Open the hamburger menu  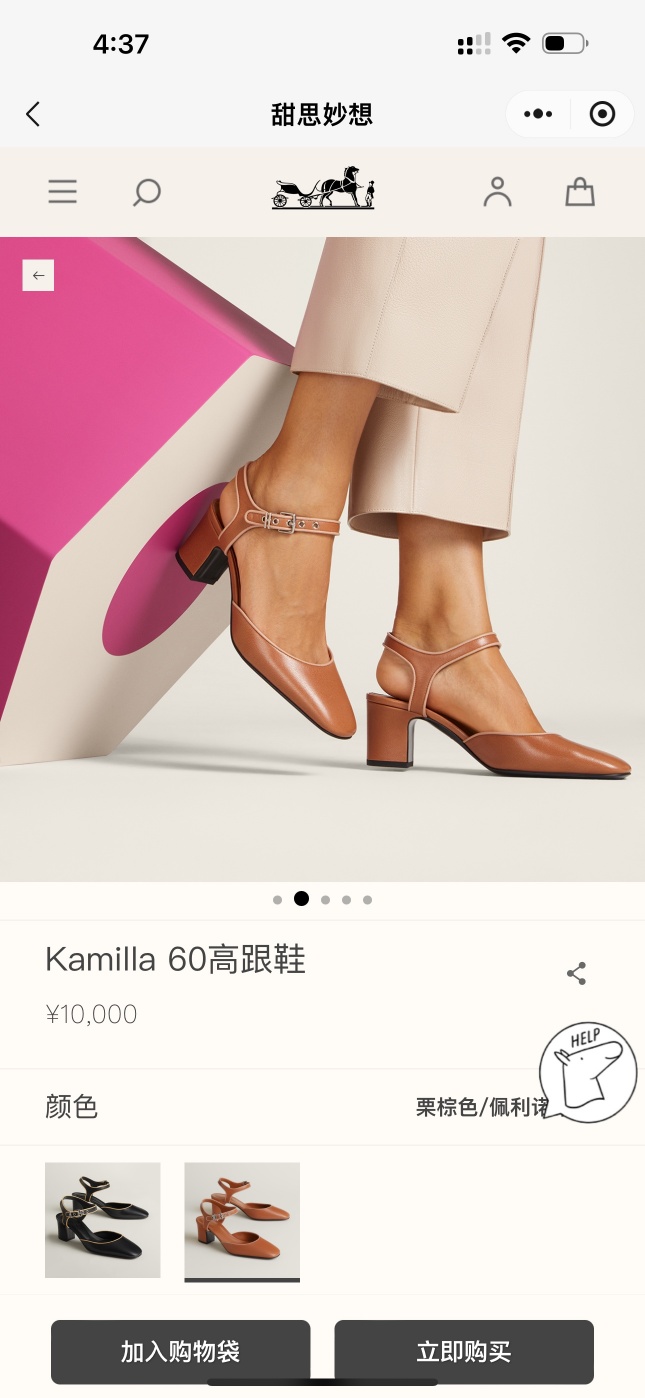tap(62, 192)
